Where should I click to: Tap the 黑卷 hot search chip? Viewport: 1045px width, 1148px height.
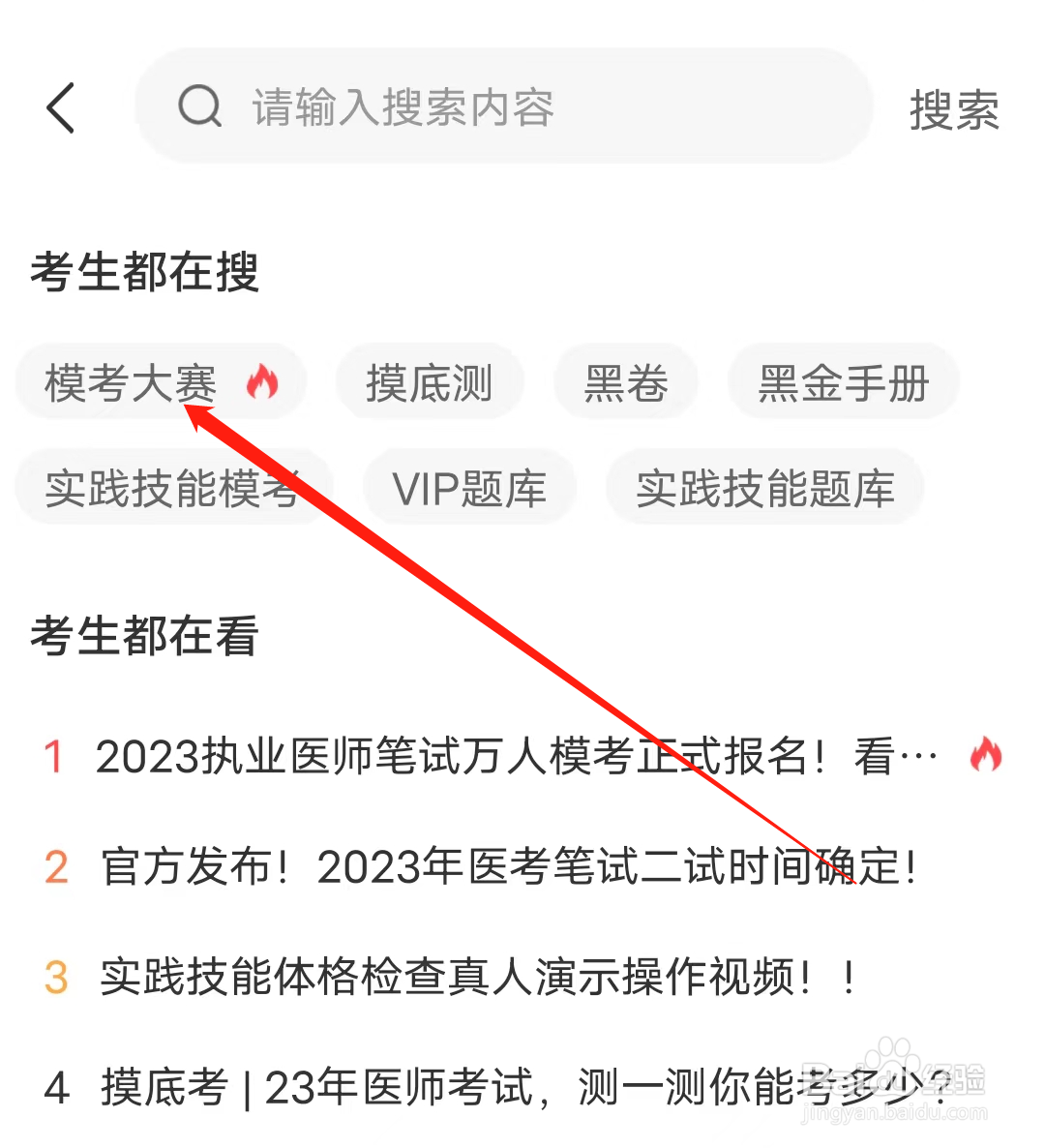[x=625, y=382]
